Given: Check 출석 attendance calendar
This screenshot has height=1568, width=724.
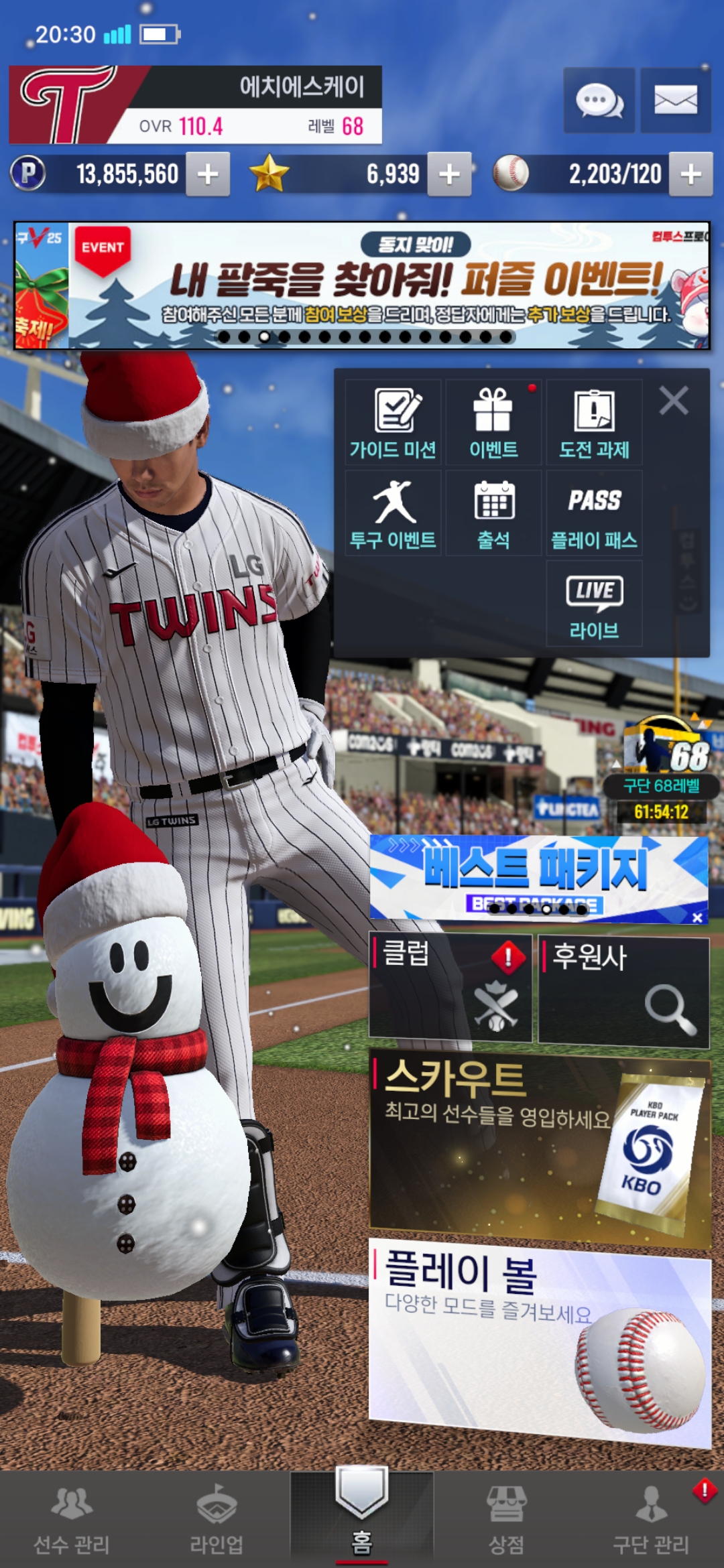Looking at the screenshot, I should (493, 513).
